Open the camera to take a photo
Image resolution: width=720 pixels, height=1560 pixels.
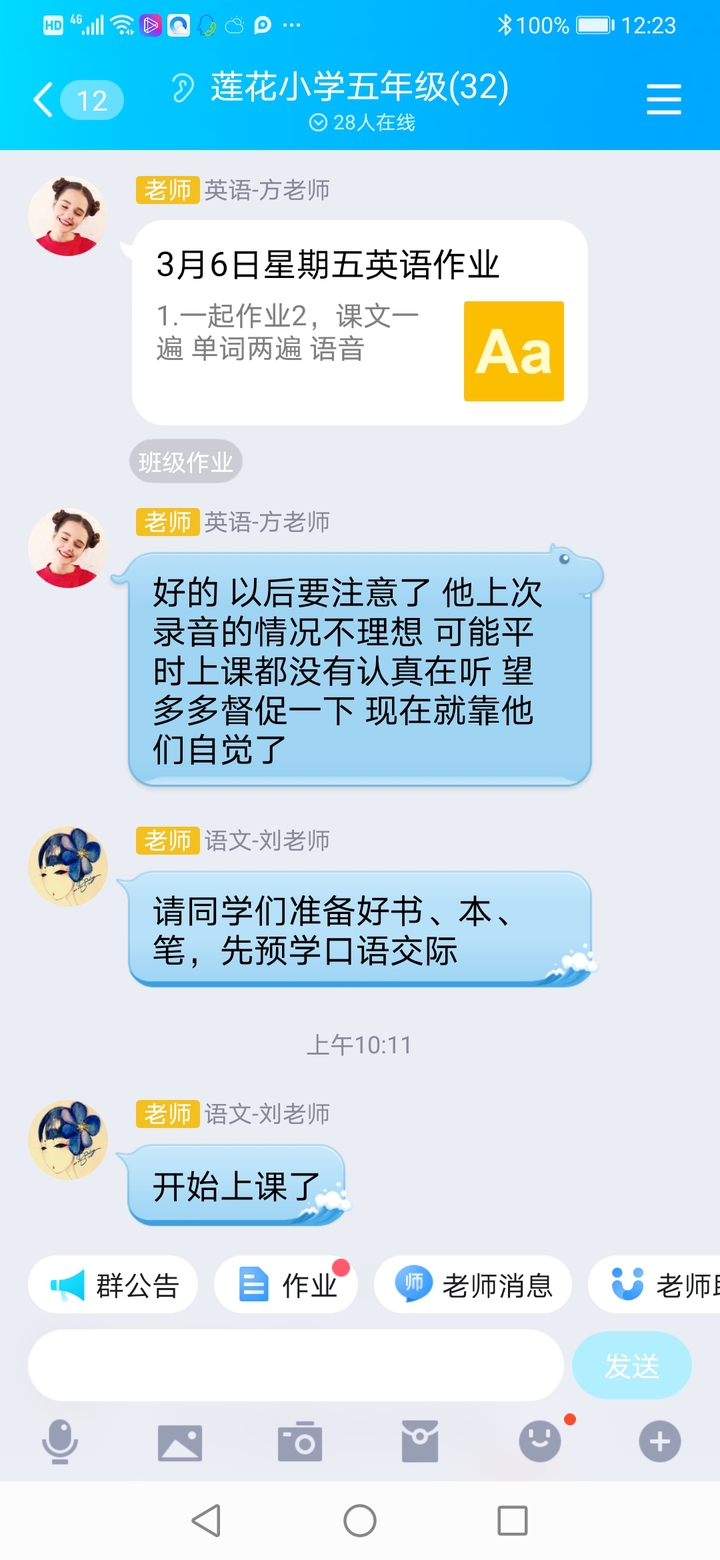pos(300,1442)
